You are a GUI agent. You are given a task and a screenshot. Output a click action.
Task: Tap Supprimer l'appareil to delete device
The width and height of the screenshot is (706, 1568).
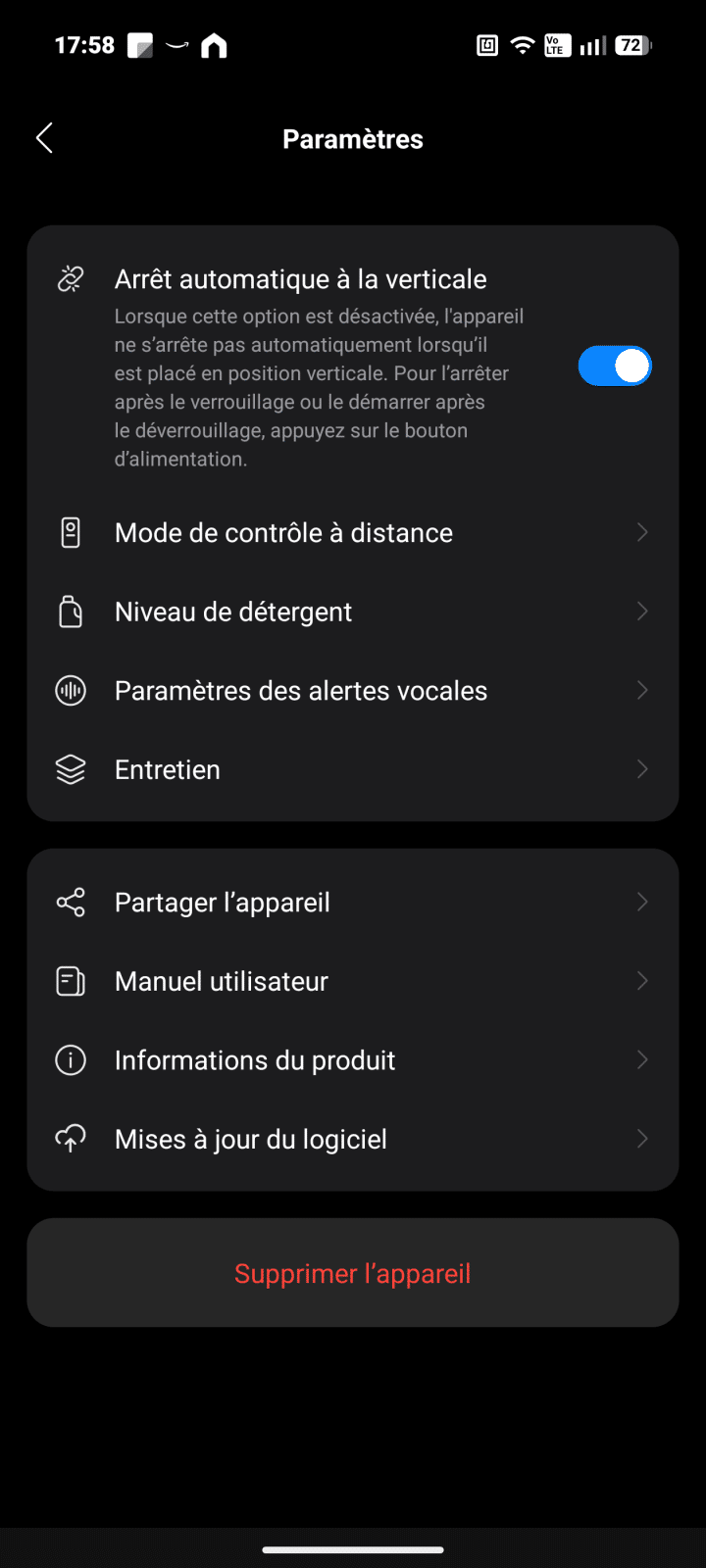click(353, 1273)
